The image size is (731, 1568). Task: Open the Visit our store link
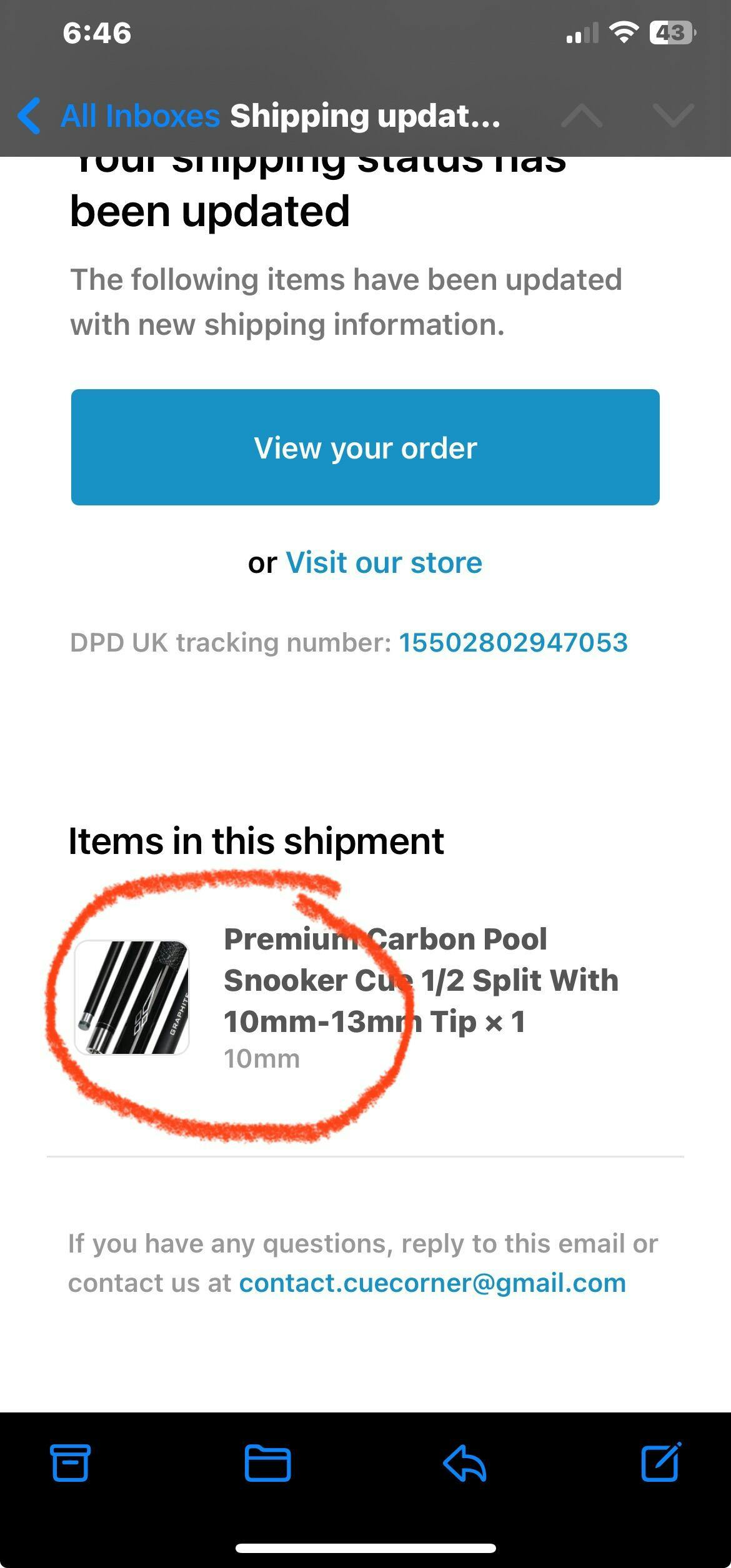pos(384,563)
